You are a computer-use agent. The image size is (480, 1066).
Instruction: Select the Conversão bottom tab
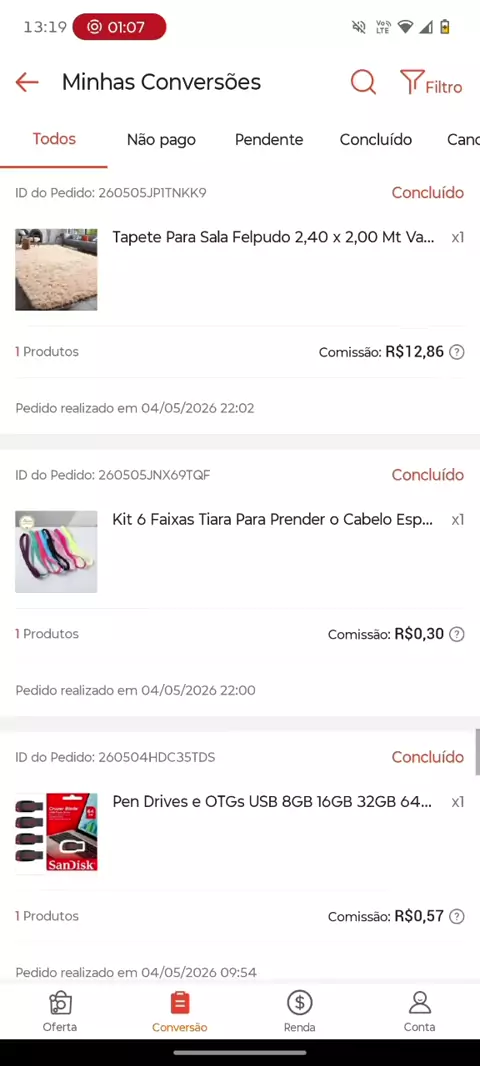tap(179, 1012)
